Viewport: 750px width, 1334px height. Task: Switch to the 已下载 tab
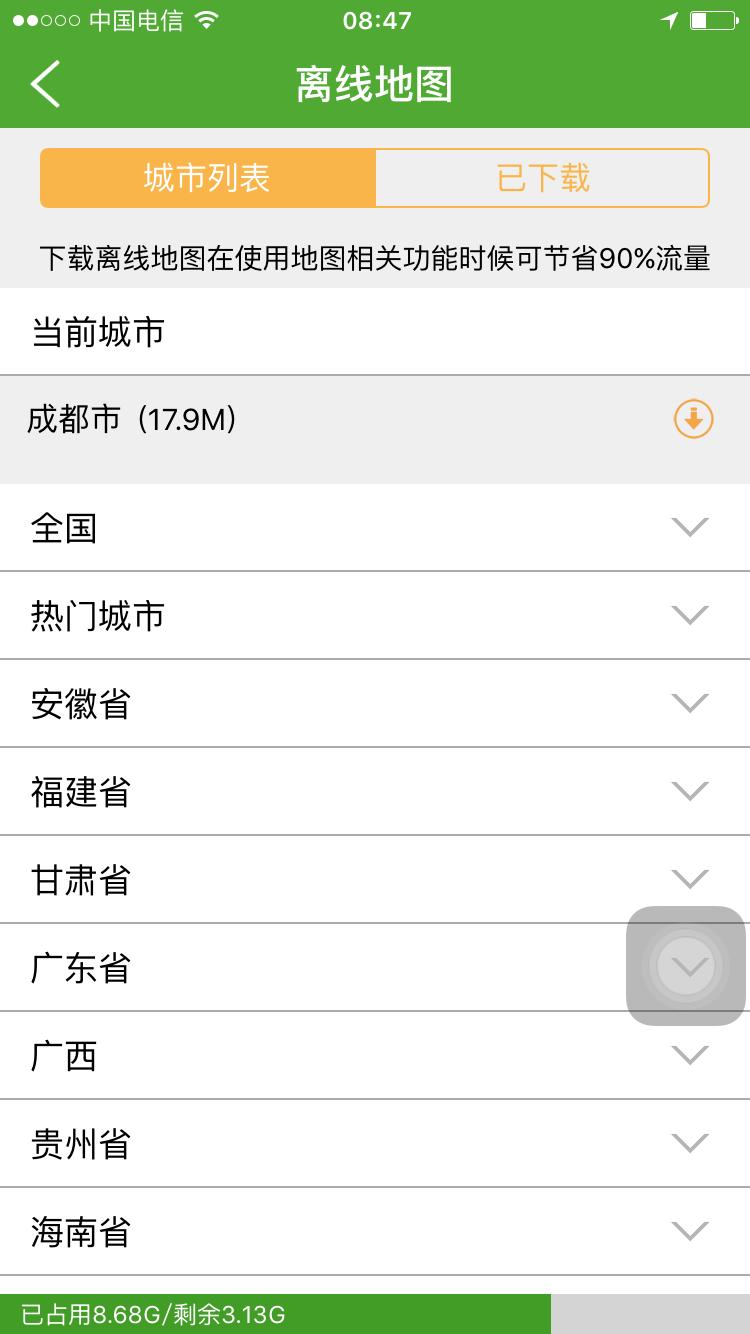coord(542,177)
